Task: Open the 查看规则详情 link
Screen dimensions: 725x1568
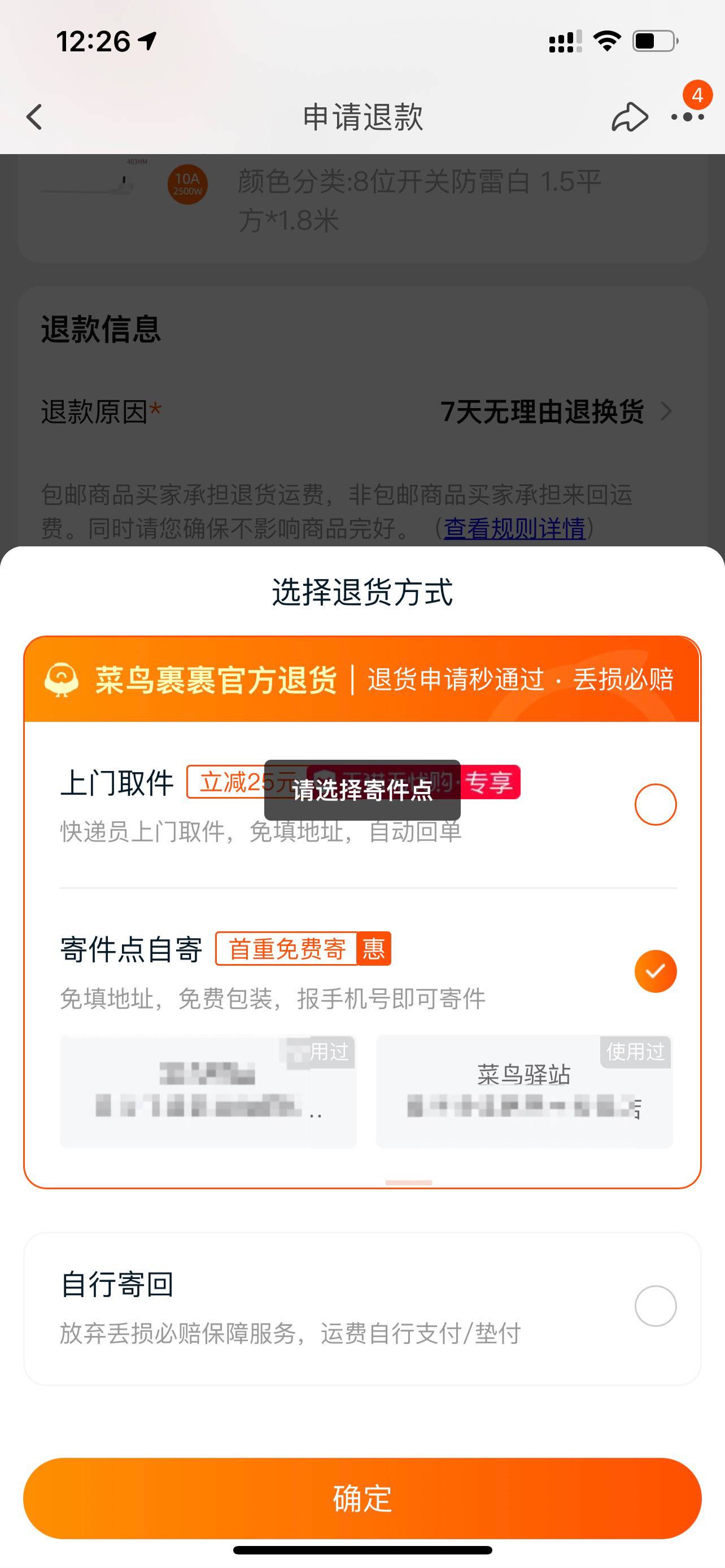Action: tap(514, 528)
